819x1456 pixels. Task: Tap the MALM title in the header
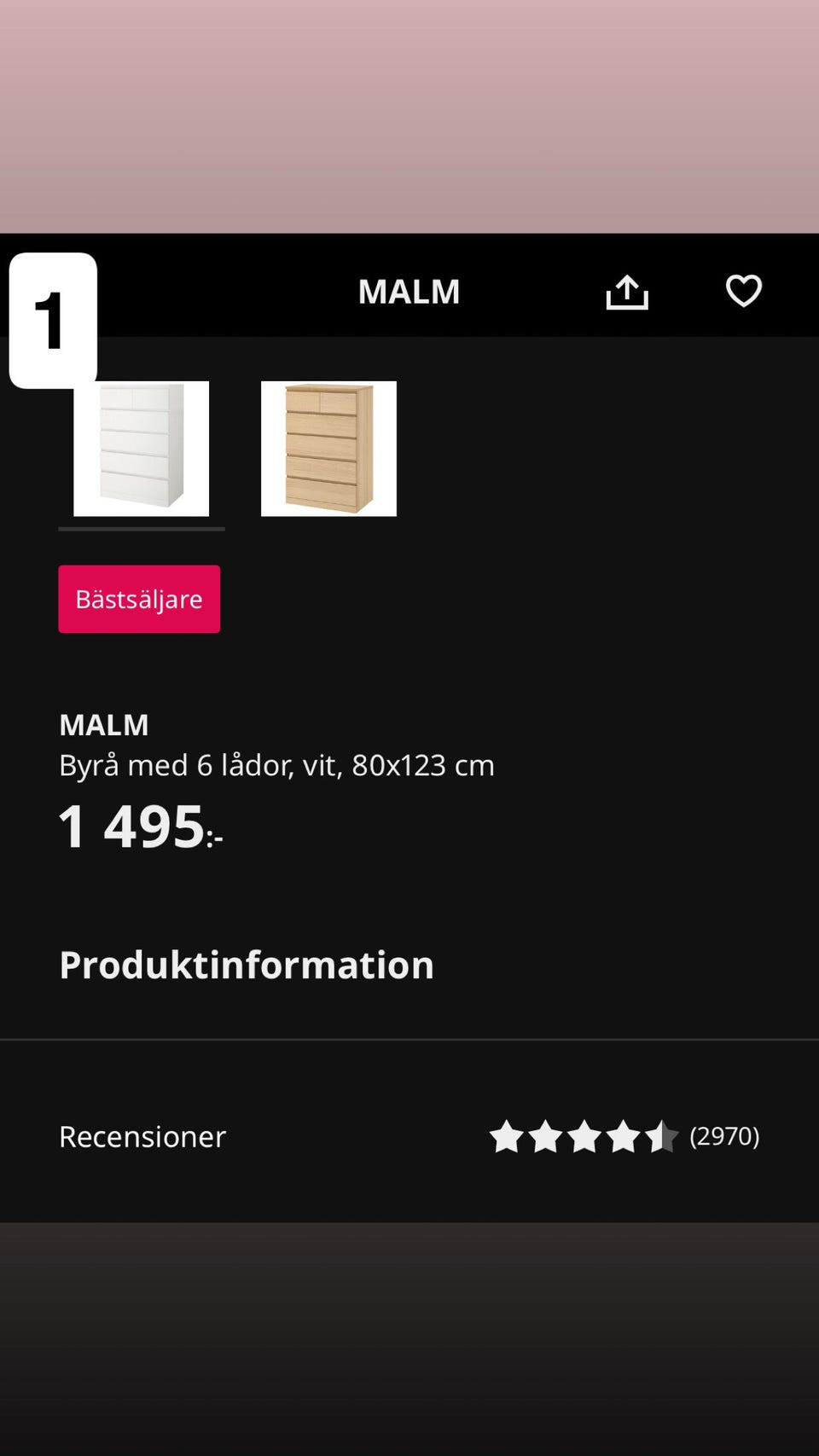409,291
